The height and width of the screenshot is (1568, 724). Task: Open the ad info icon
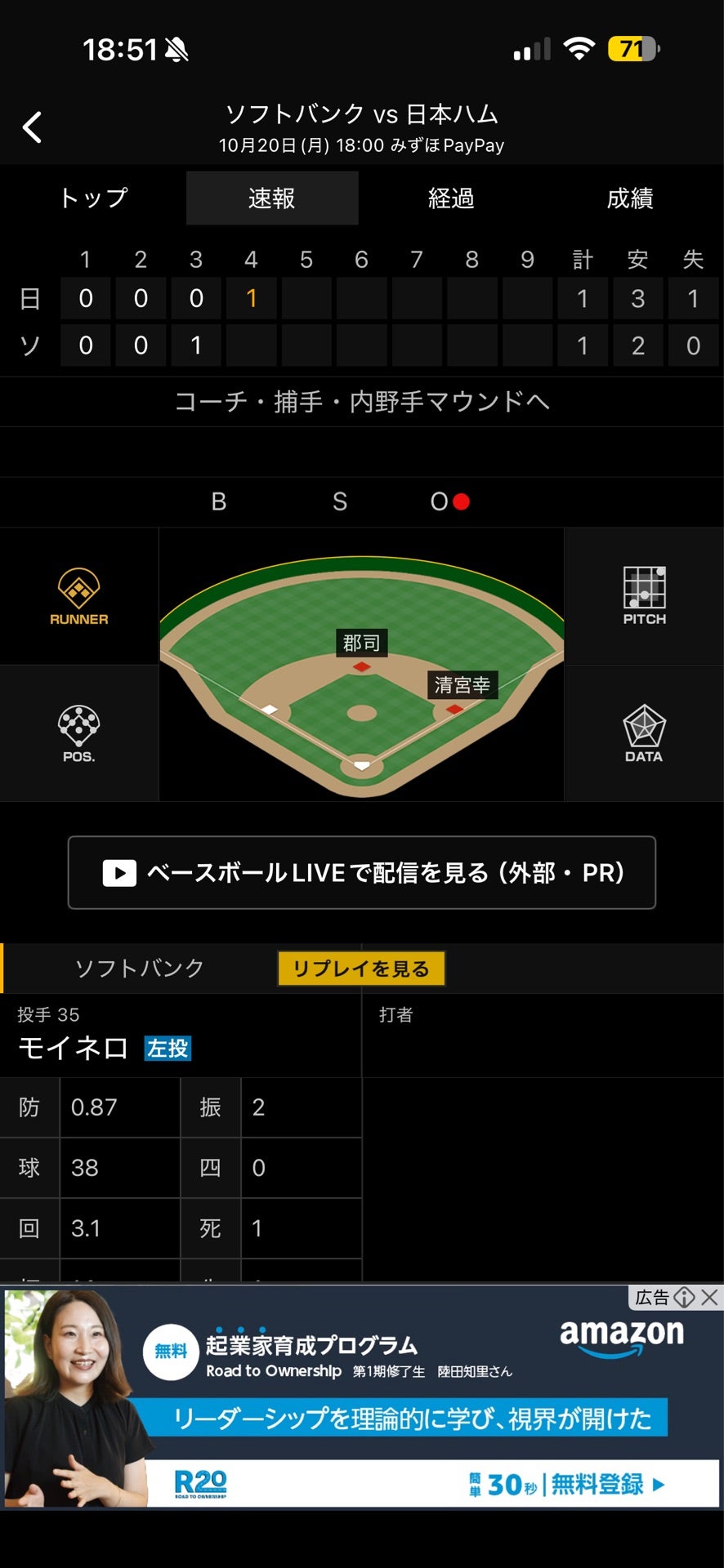[685, 1297]
